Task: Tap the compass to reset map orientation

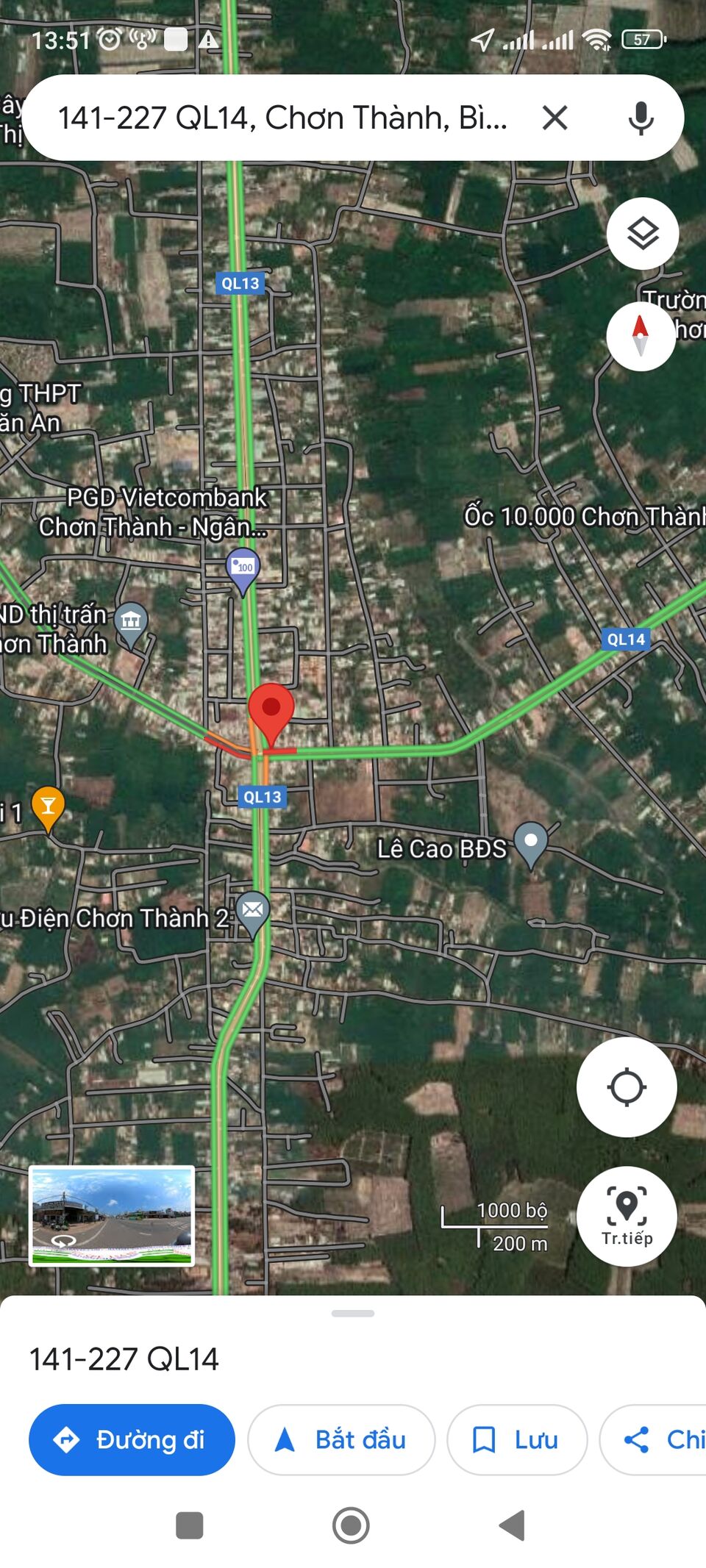Action: (641, 336)
